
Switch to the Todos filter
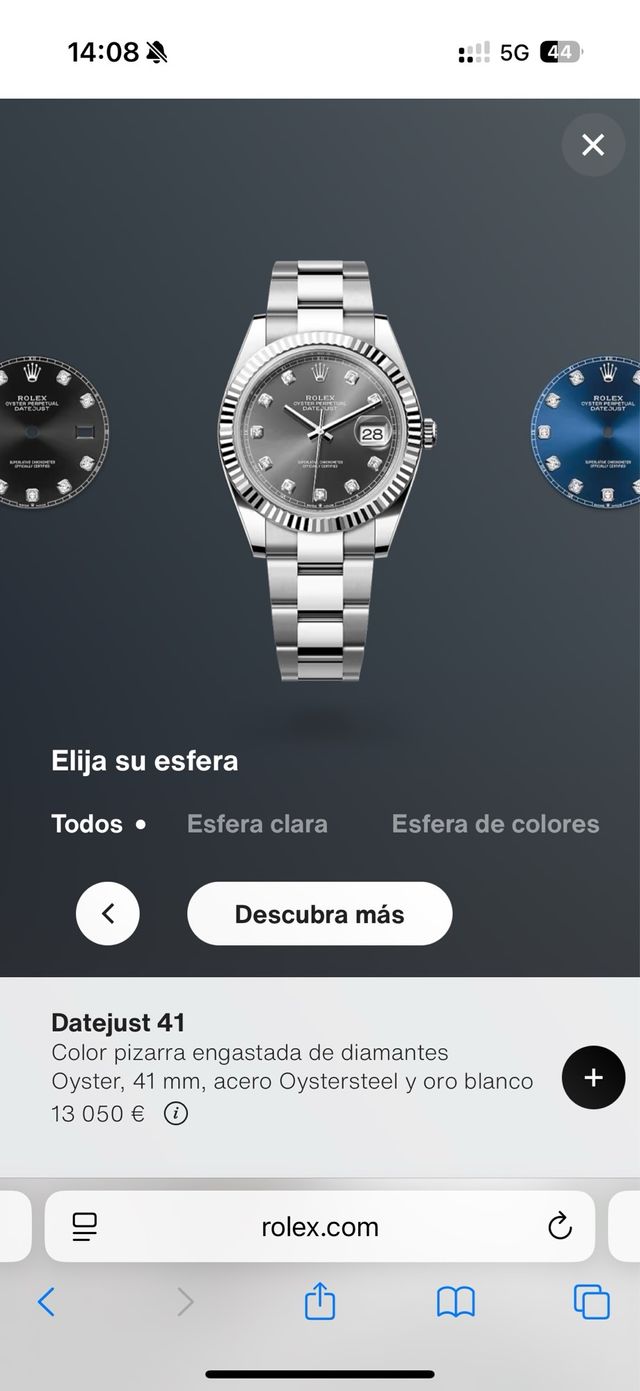coord(87,824)
